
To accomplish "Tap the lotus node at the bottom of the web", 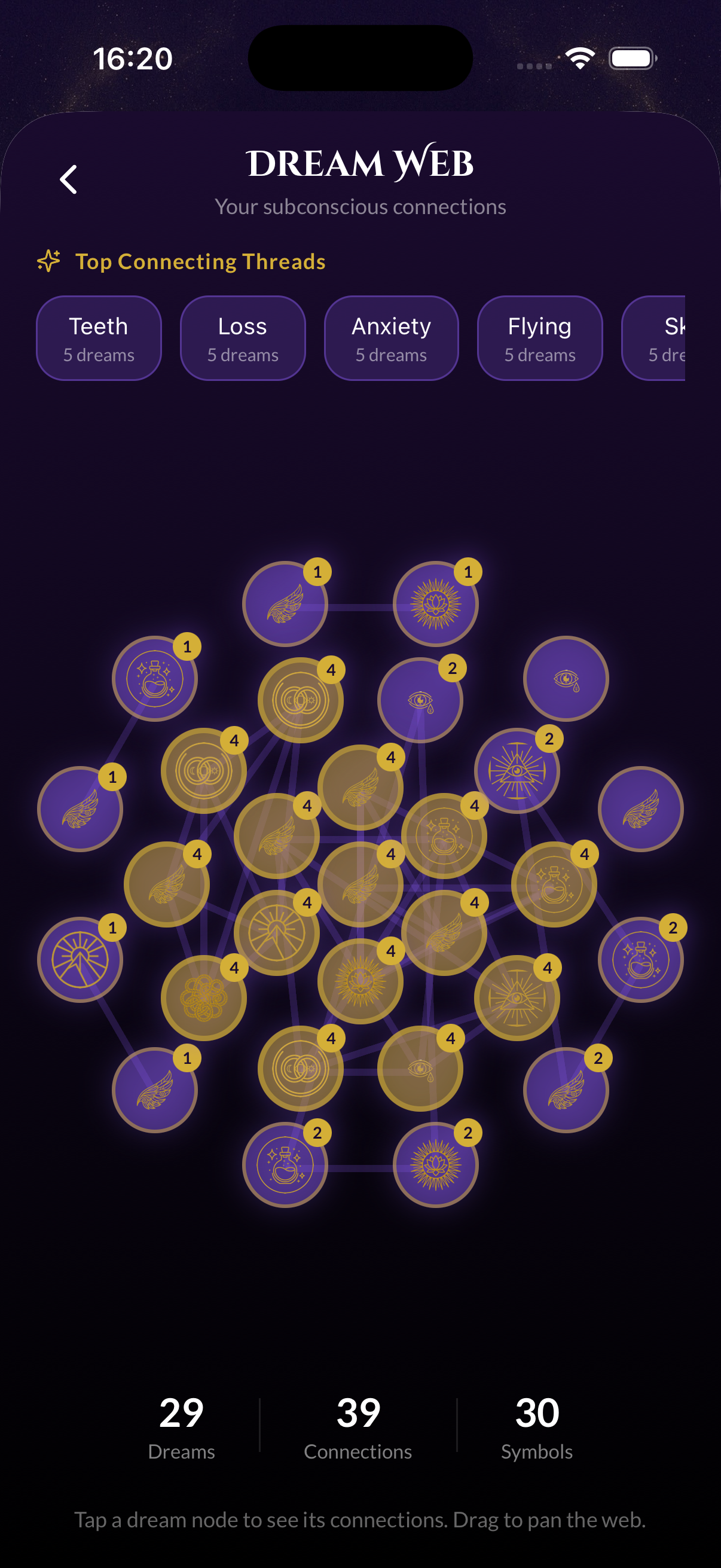I will (x=436, y=1164).
